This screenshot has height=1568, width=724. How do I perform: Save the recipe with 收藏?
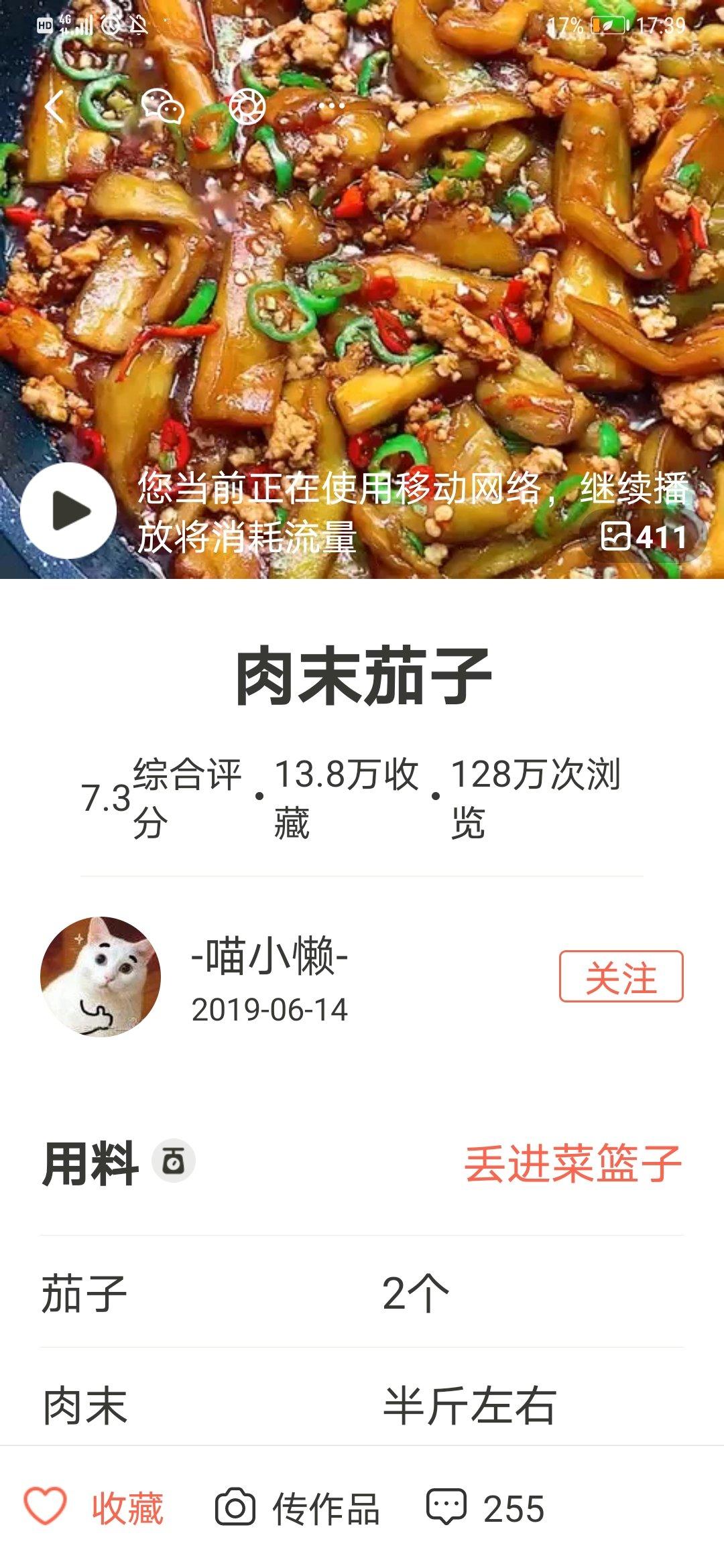click(94, 1508)
